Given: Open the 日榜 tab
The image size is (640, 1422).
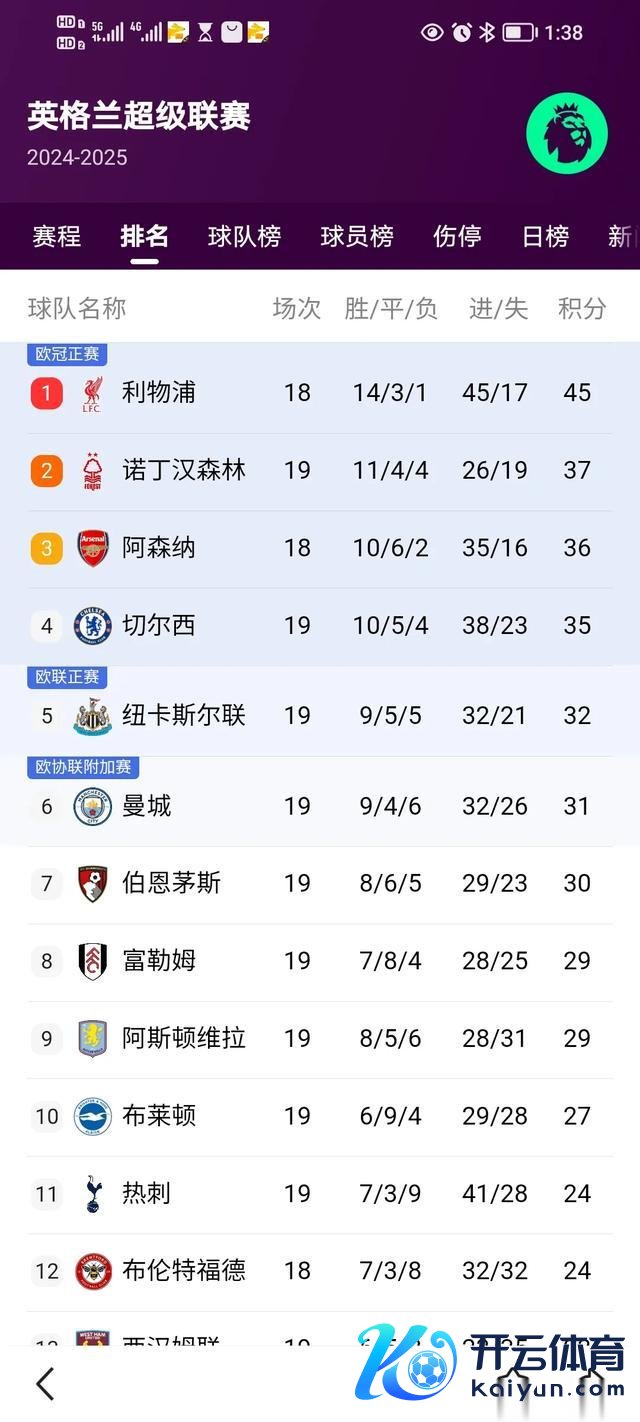Looking at the screenshot, I should point(545,237).
